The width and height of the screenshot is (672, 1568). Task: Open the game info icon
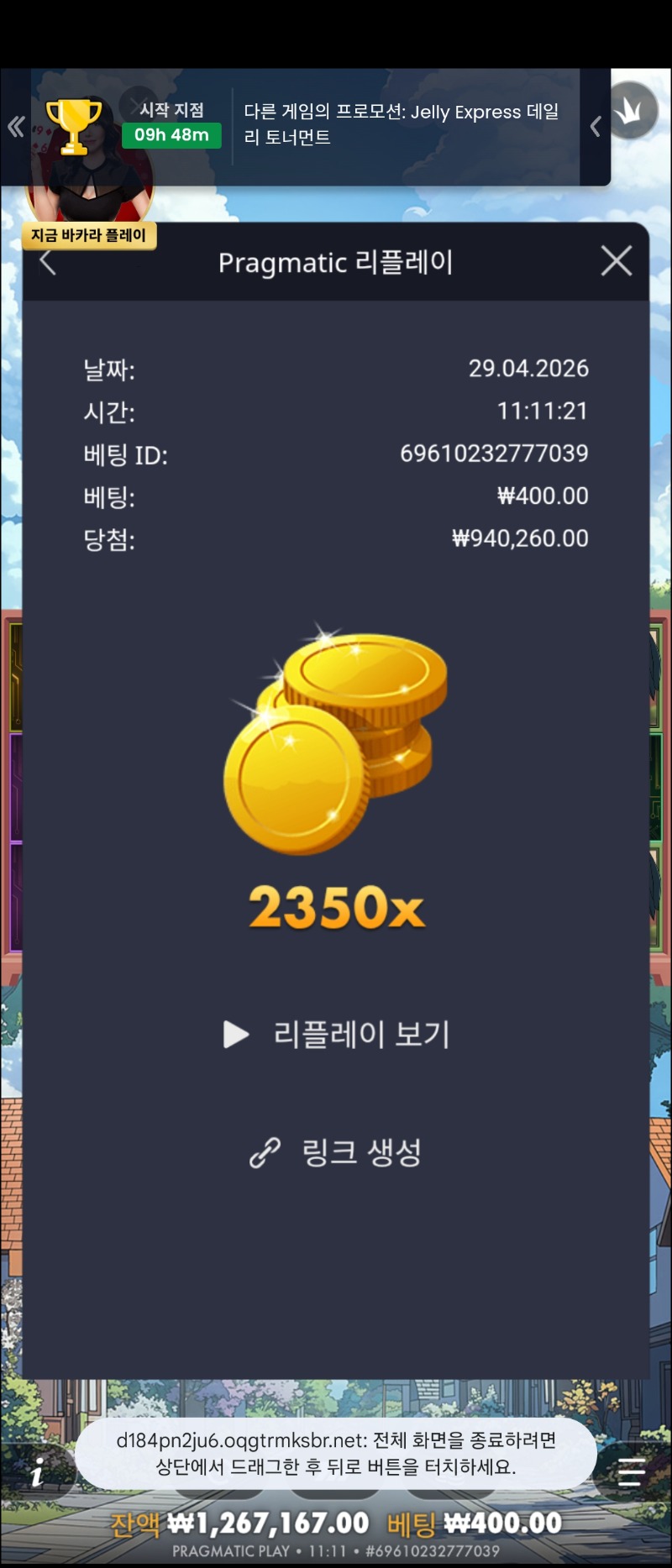tap(37, 1473)
